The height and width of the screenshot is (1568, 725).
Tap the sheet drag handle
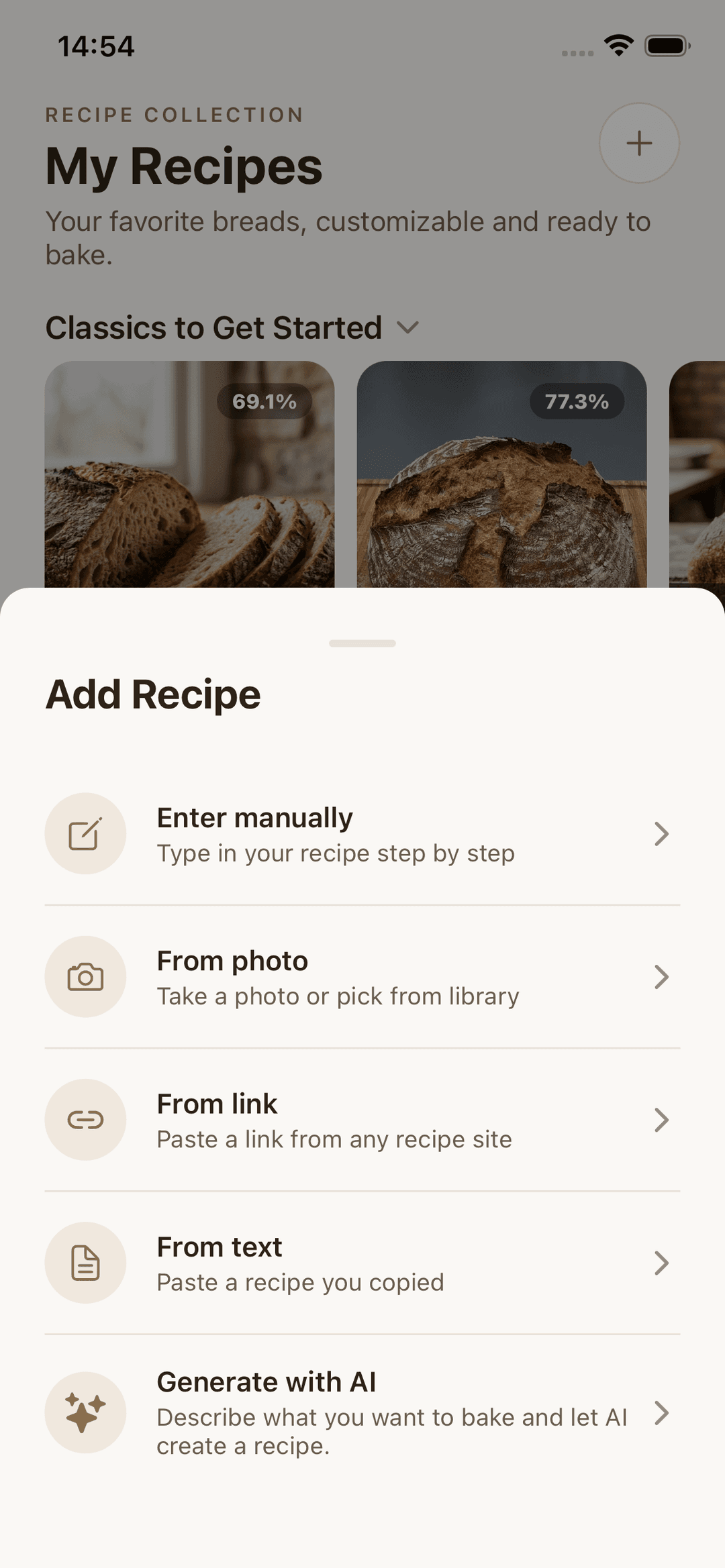click(x=362, y=641)
